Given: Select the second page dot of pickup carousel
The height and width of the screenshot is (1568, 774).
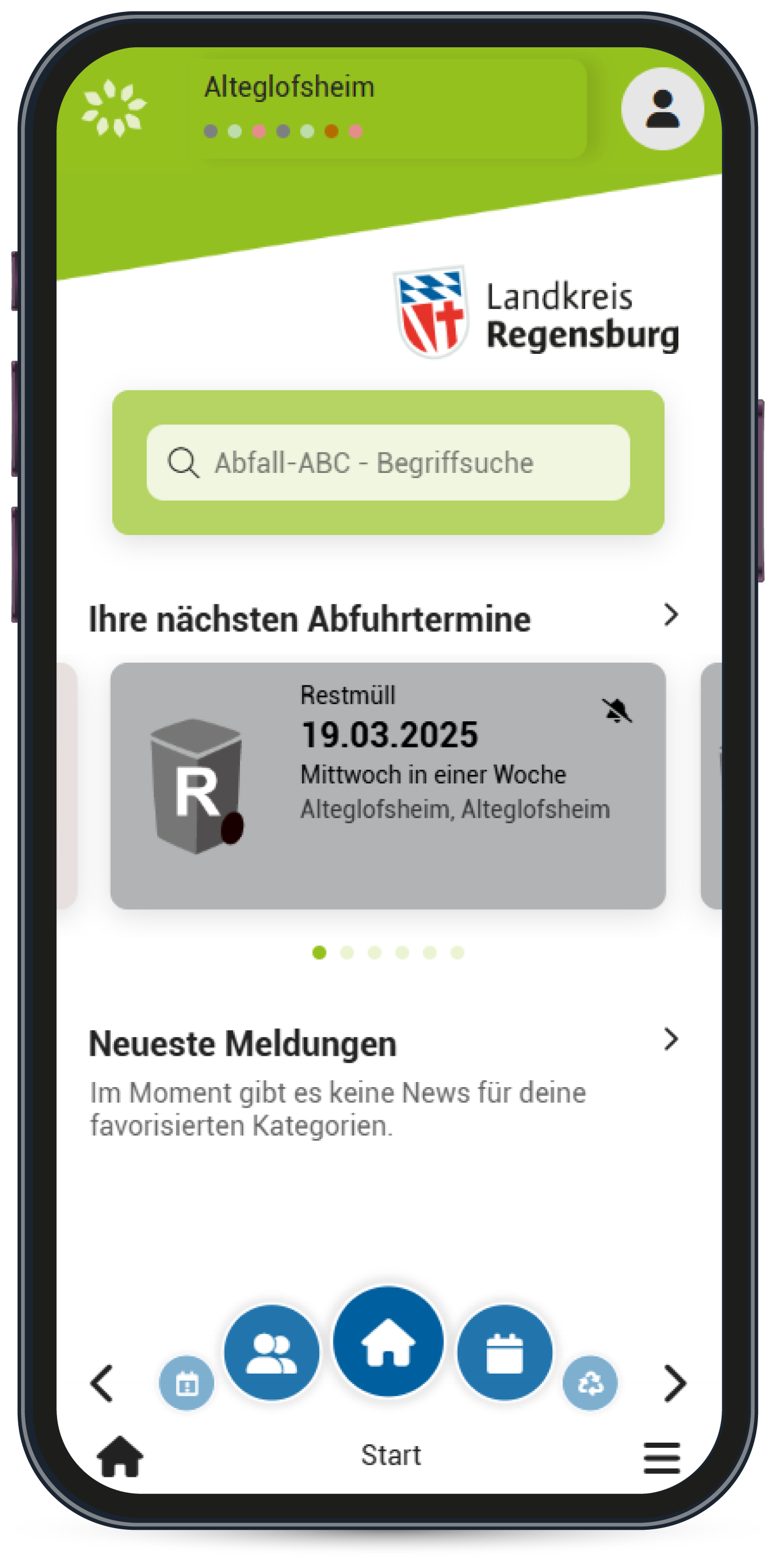Looking at the screenshot, I should [x=347, y=953].
